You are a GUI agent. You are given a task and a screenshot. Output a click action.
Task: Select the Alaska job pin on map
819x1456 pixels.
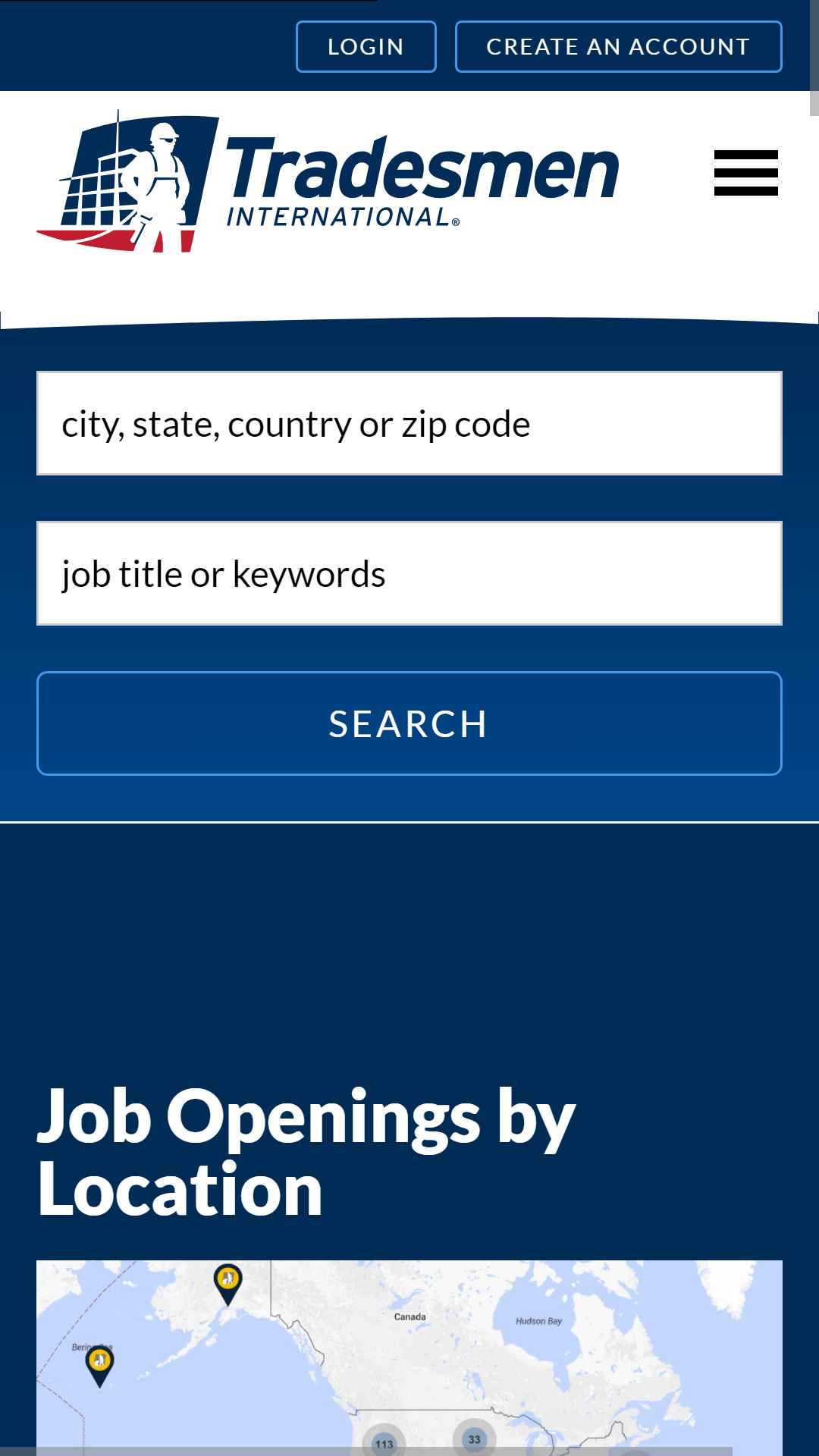[227, 1283]
